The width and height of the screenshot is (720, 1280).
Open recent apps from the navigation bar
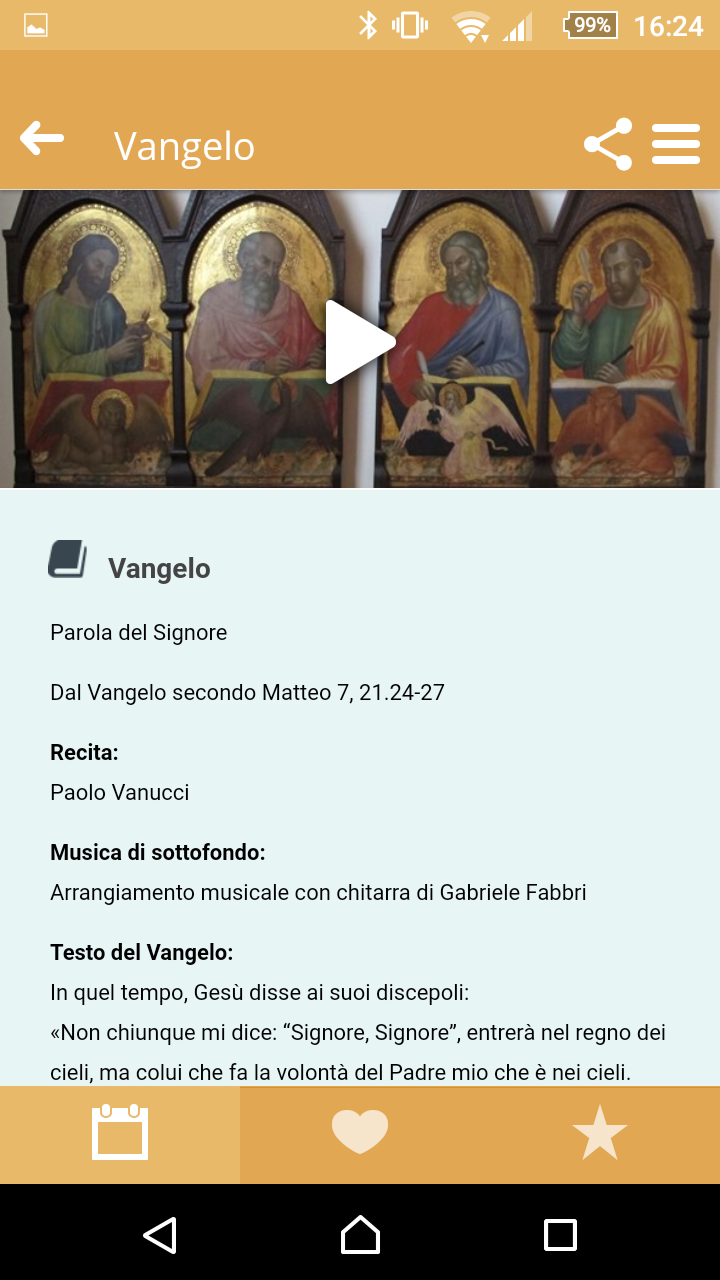(x=560, y=1235)
